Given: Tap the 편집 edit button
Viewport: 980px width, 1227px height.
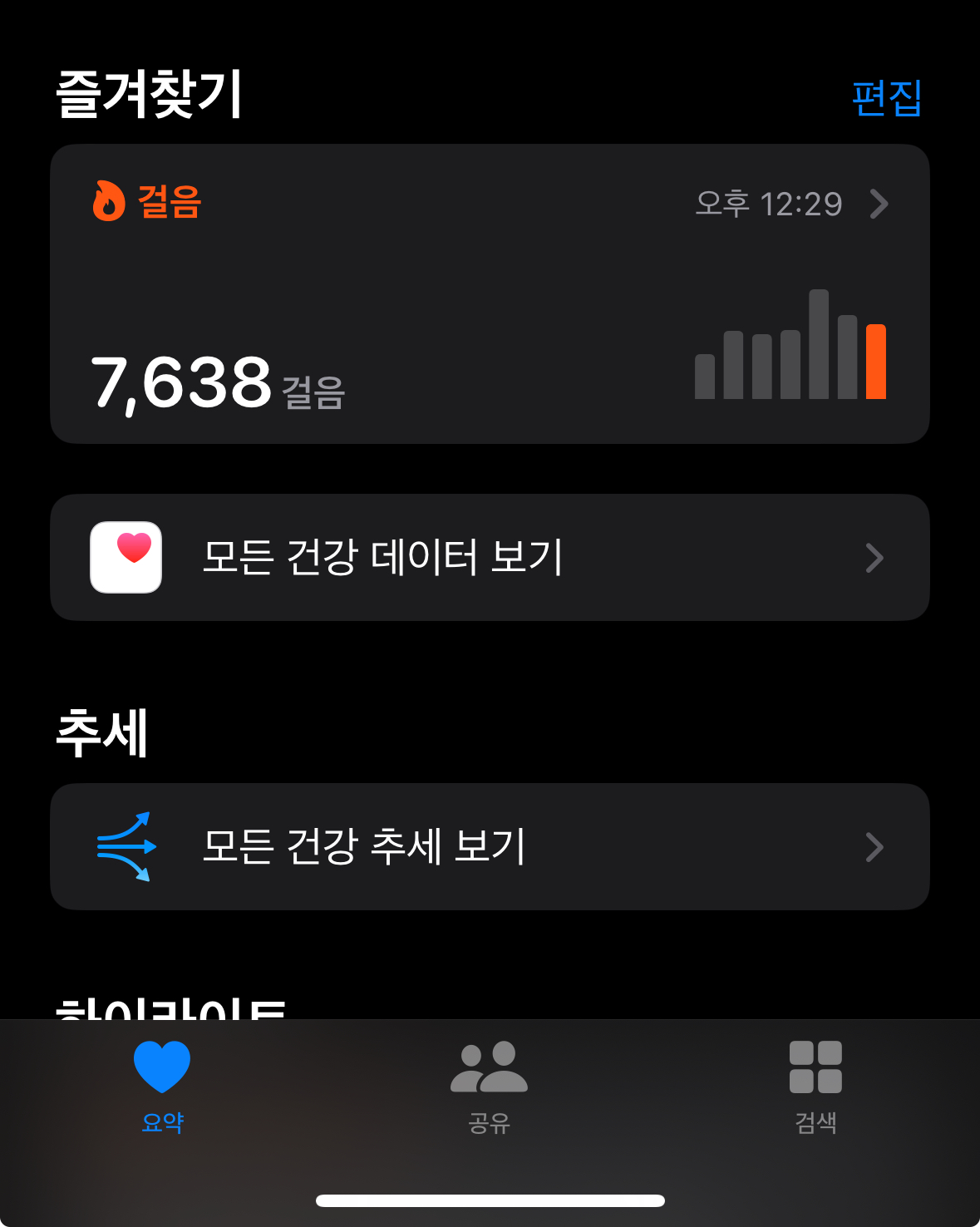Looking at the screenshot, I should click(x=886, y=98).
